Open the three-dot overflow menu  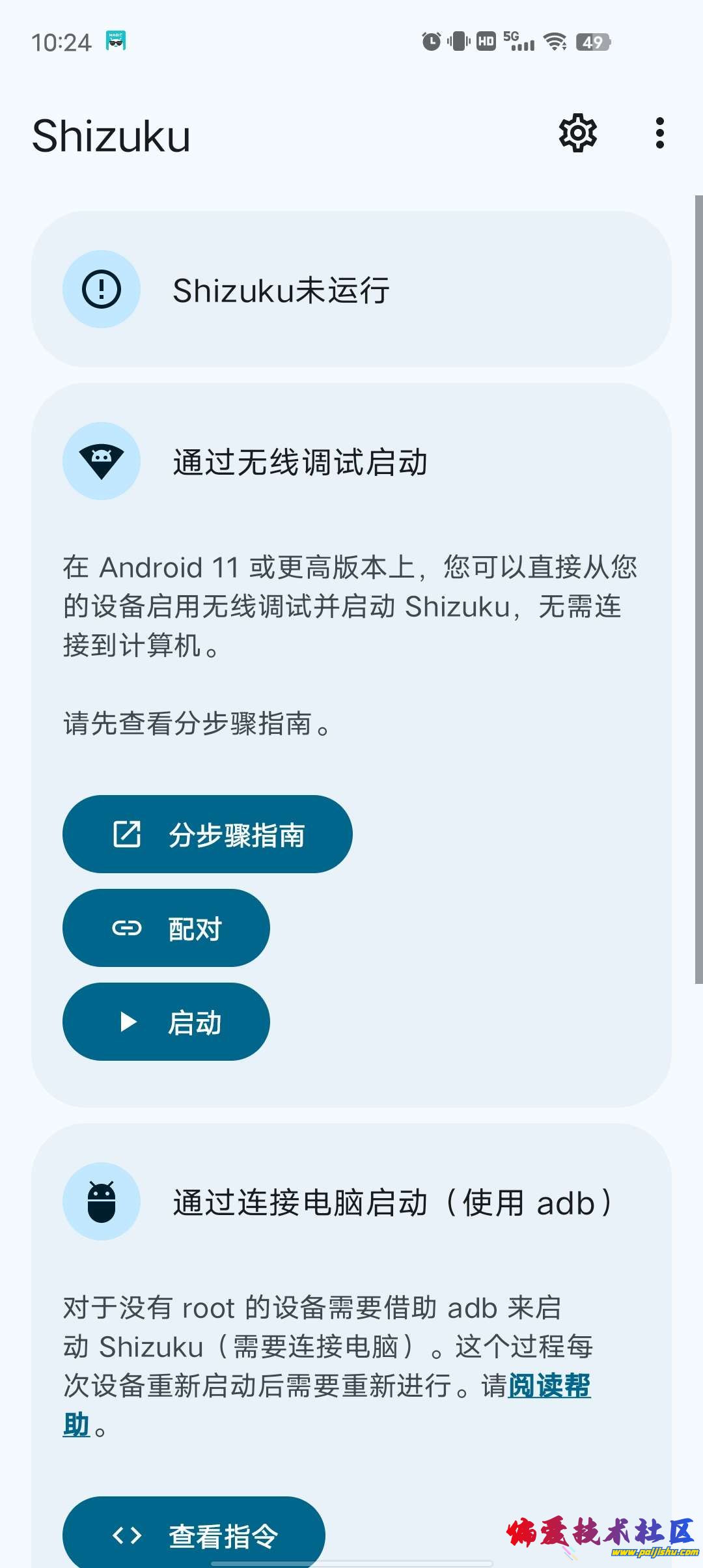click(x=659, y=133)
